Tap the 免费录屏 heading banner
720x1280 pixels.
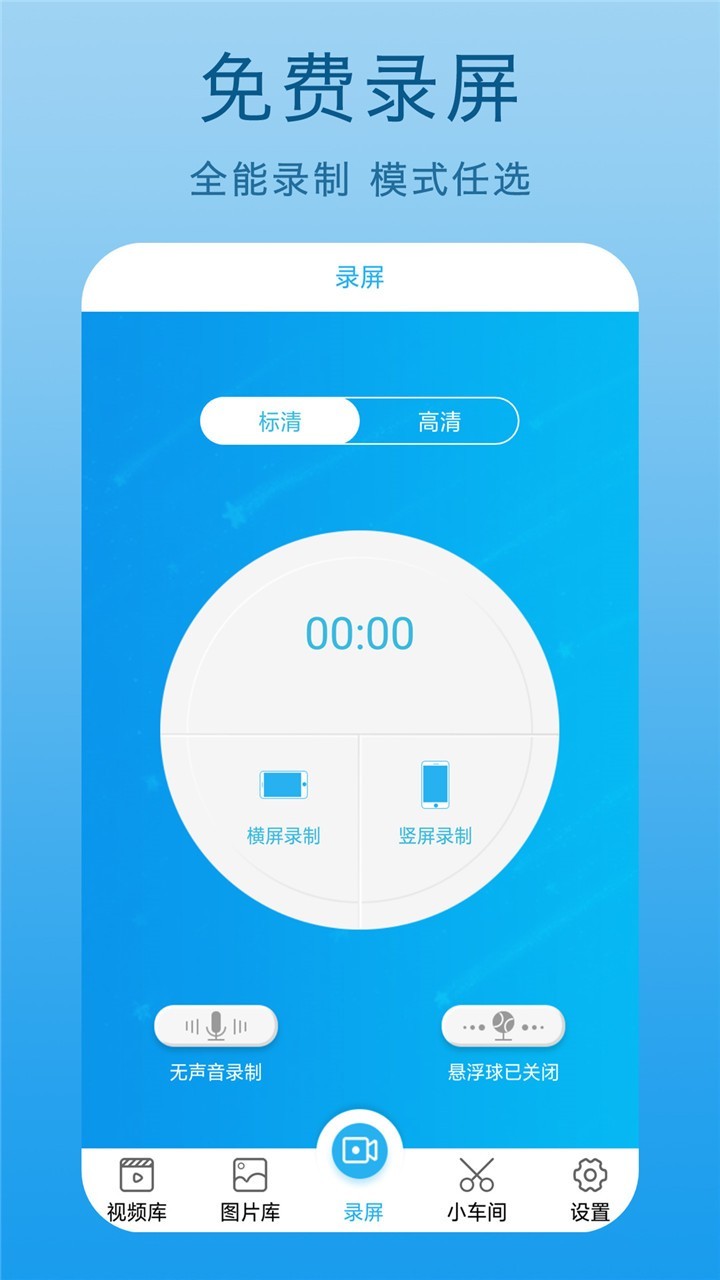point(360,88)
